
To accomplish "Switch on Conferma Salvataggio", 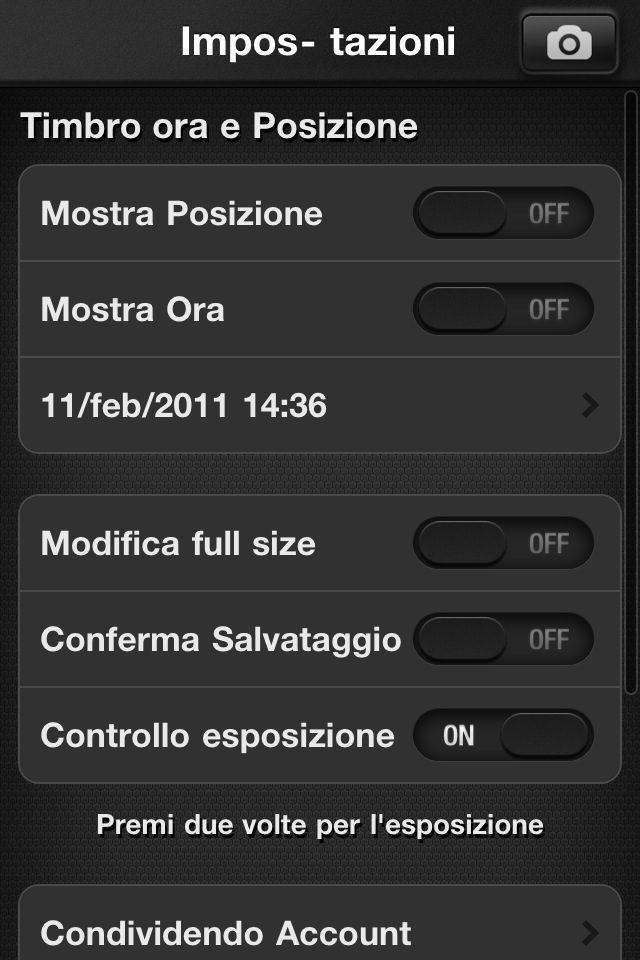I will (503, 640).
